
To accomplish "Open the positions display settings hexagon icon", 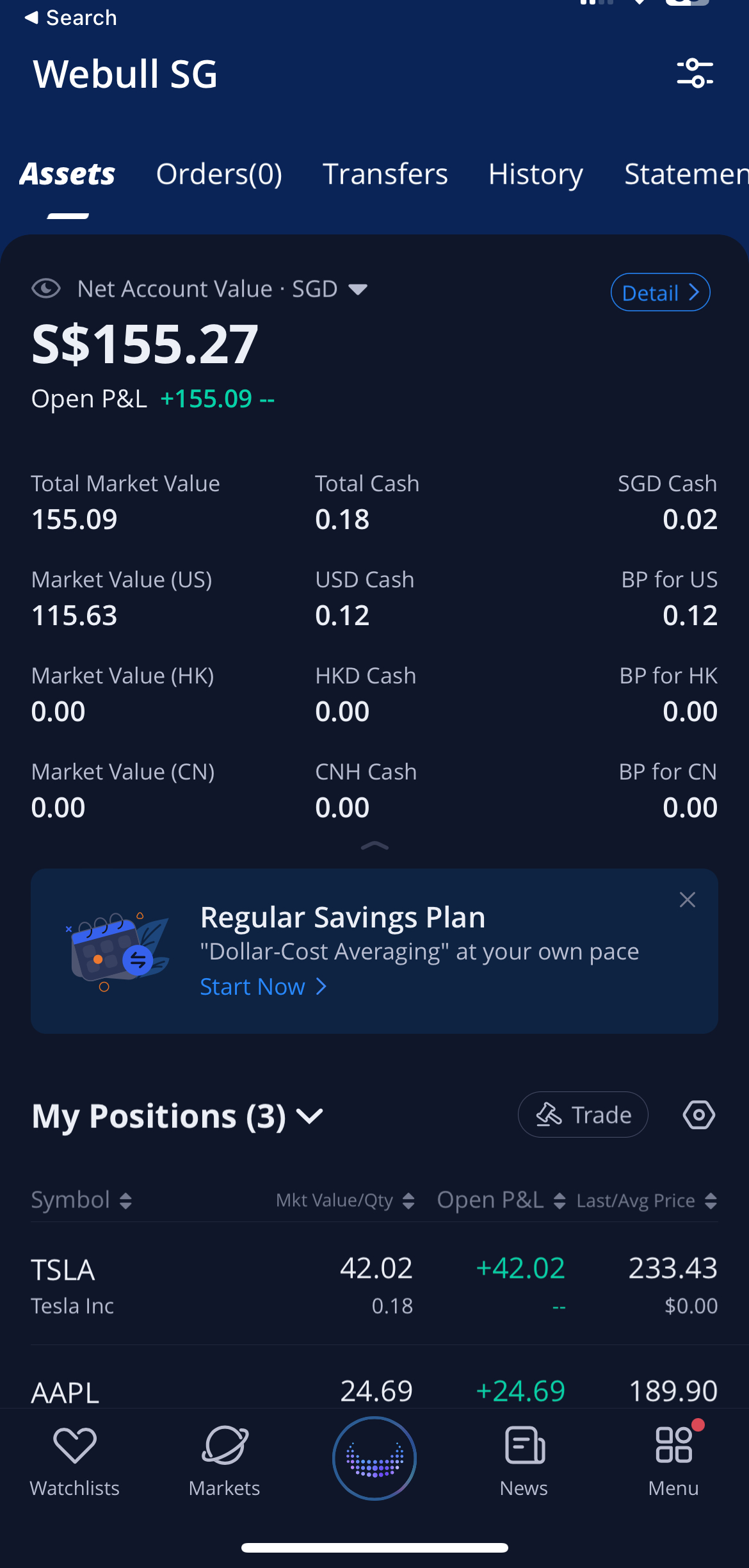I will coord(698,1115).
